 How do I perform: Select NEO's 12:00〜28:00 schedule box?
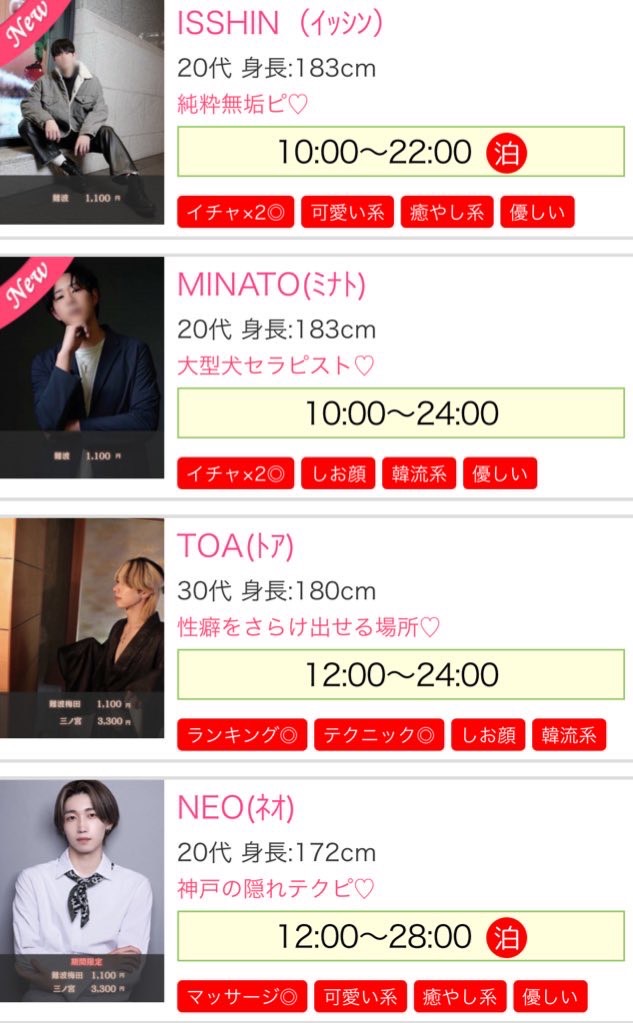tap(401, 936)
